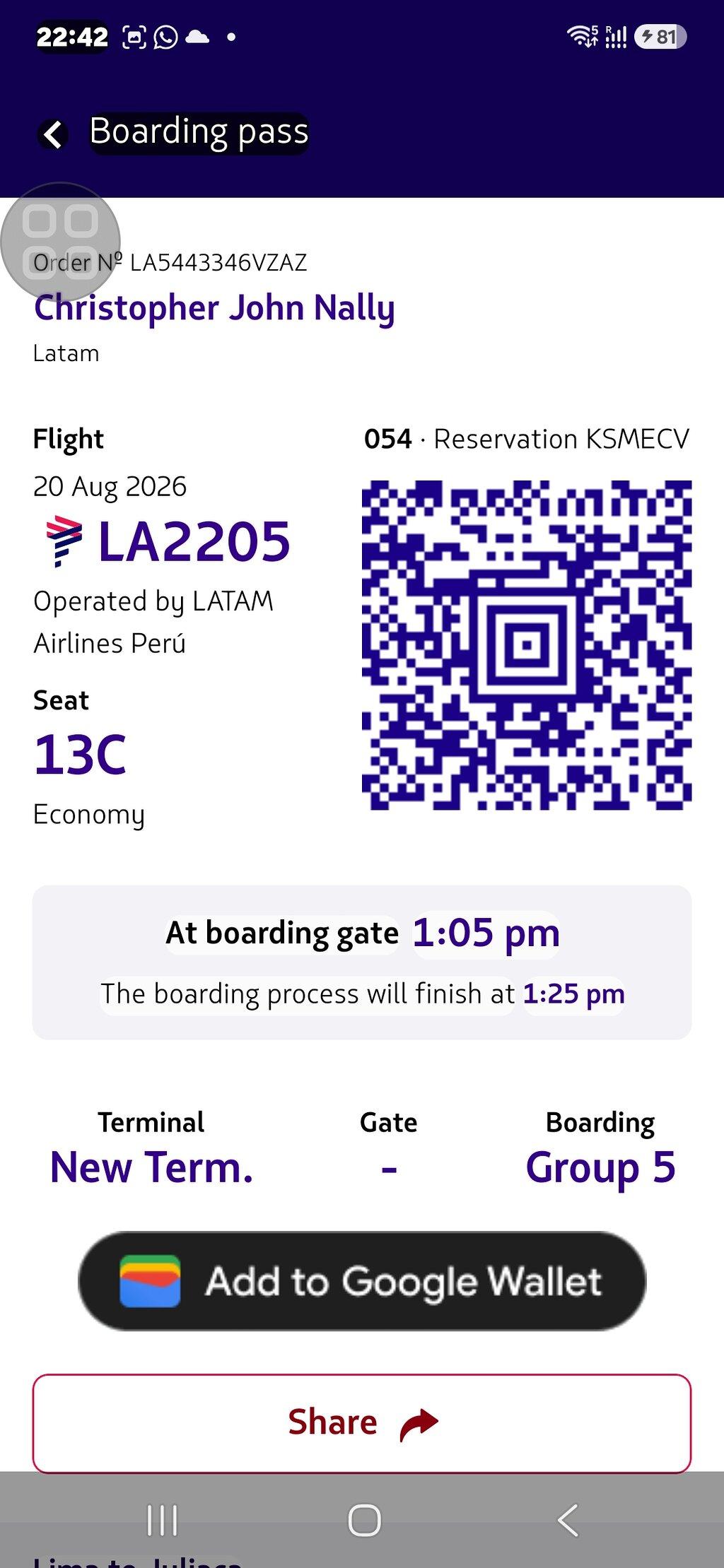This screenshot has width=724, height=1568.
Task: Add boarding pass to Google Wallet
Action: pos(362,1281)
